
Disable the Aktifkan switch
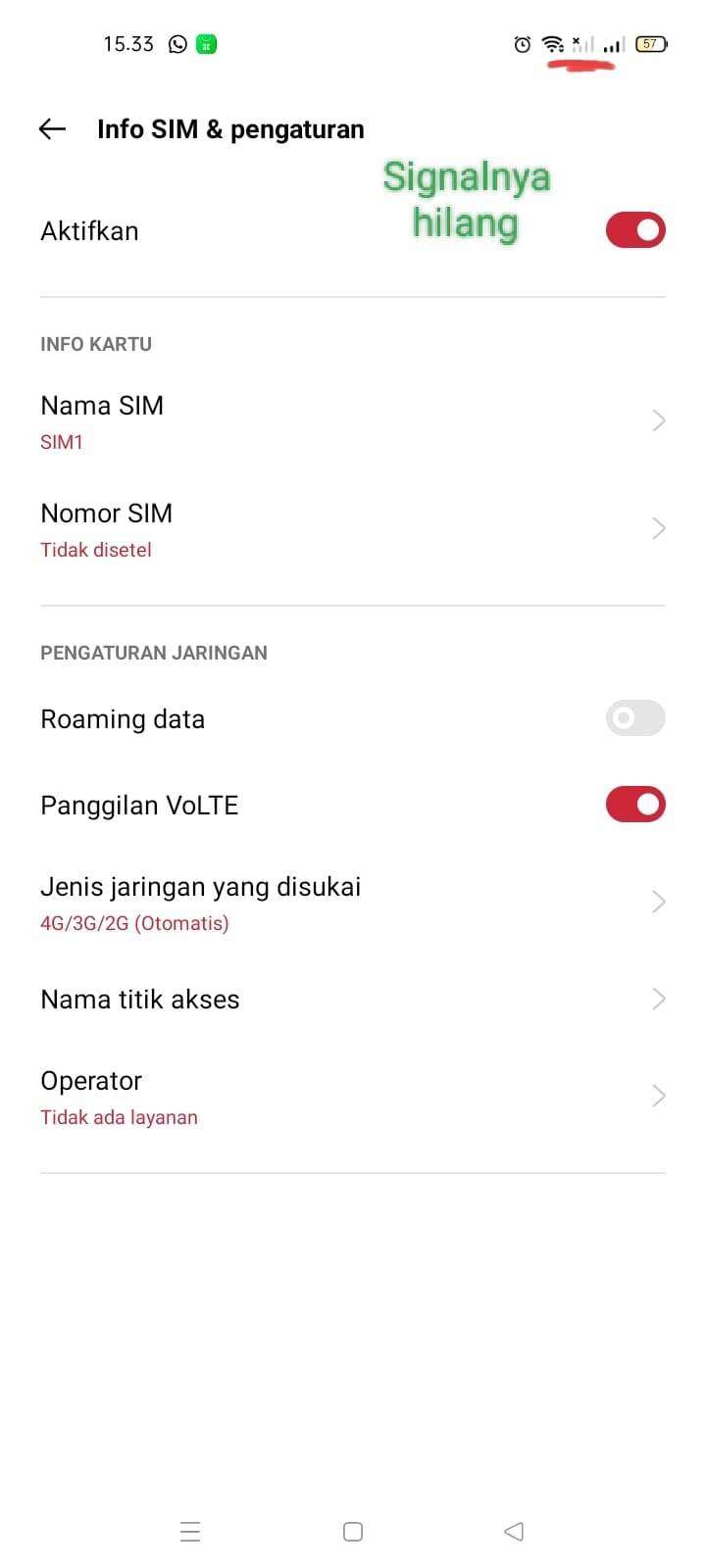[x=635, y=229]
